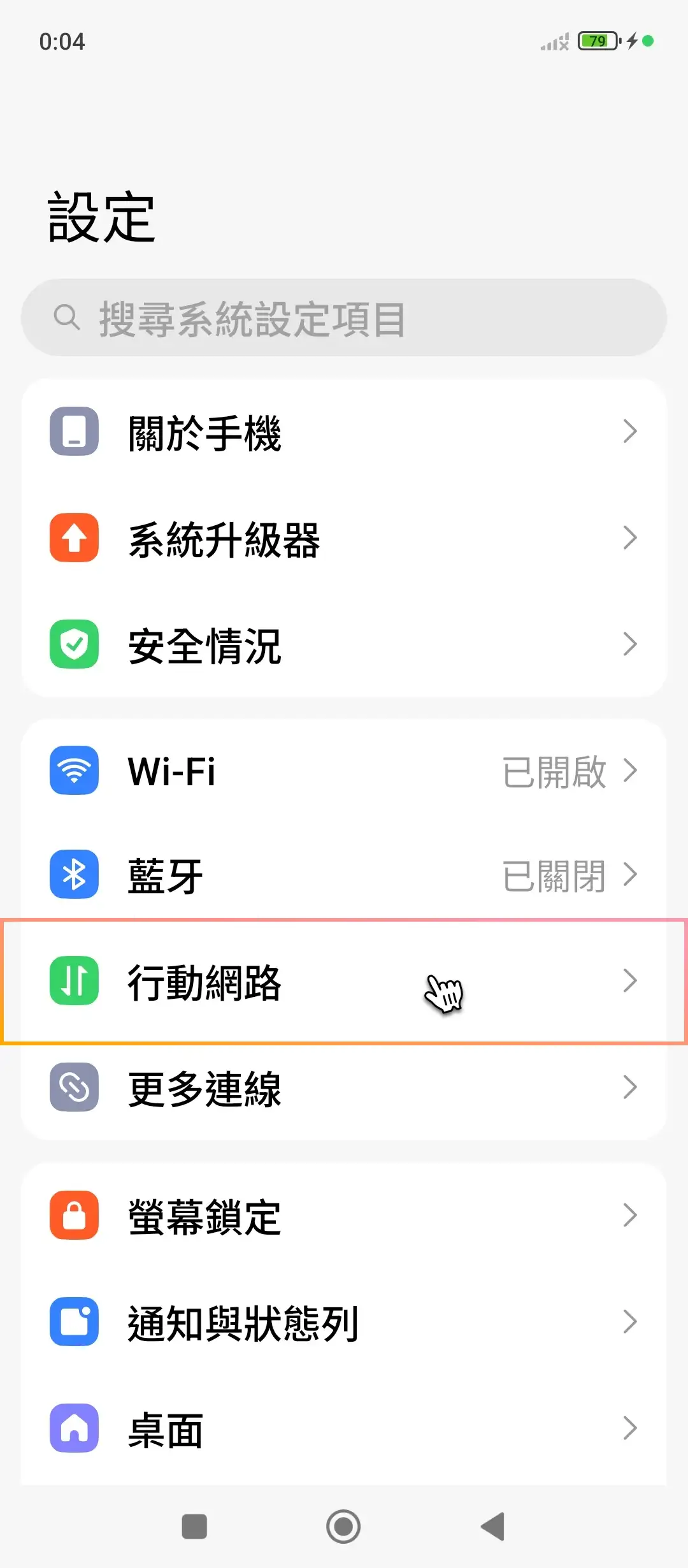This screenshot has height=1568, width=688.
Task: Expand 藍牙 settings using the arrow
Action: [630, 875]
